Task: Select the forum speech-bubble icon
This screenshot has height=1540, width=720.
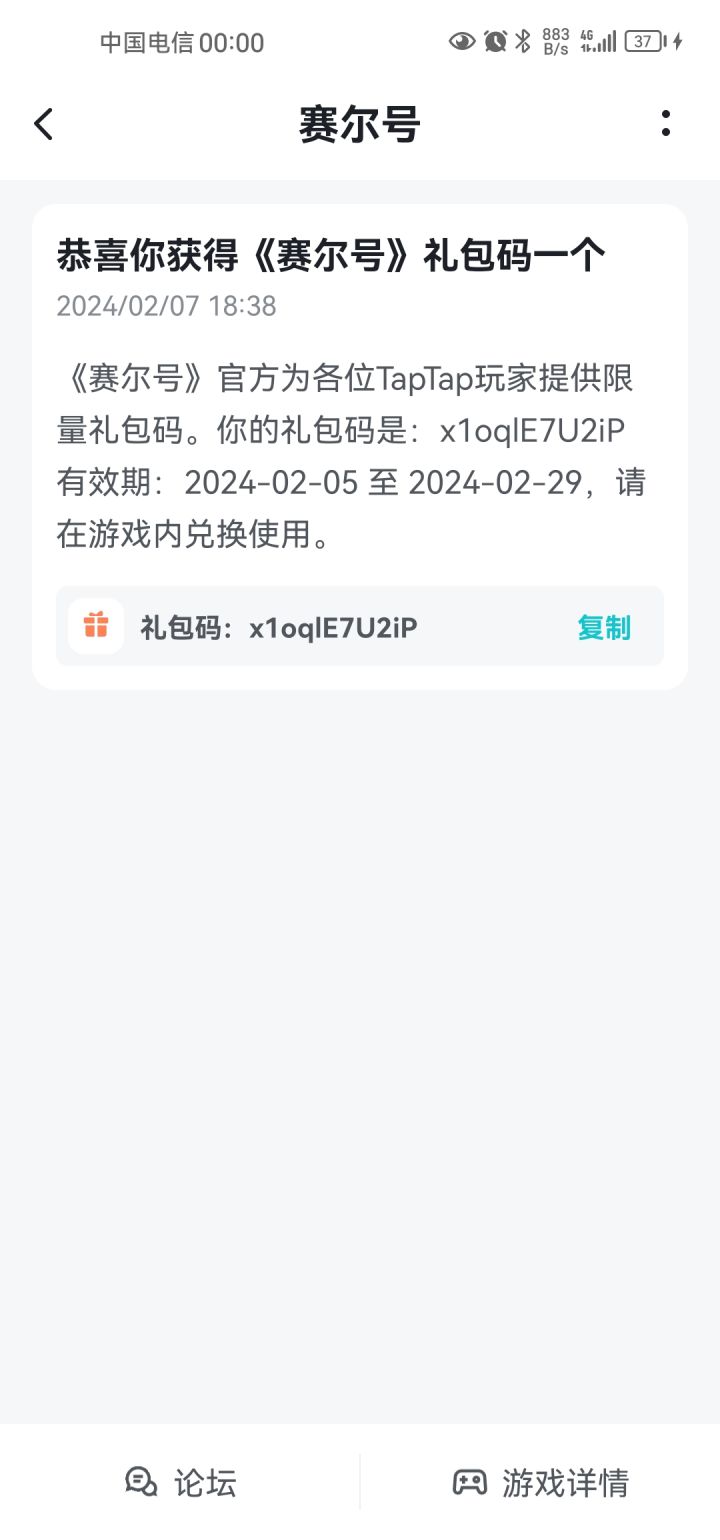Action: click(142, 1483)
